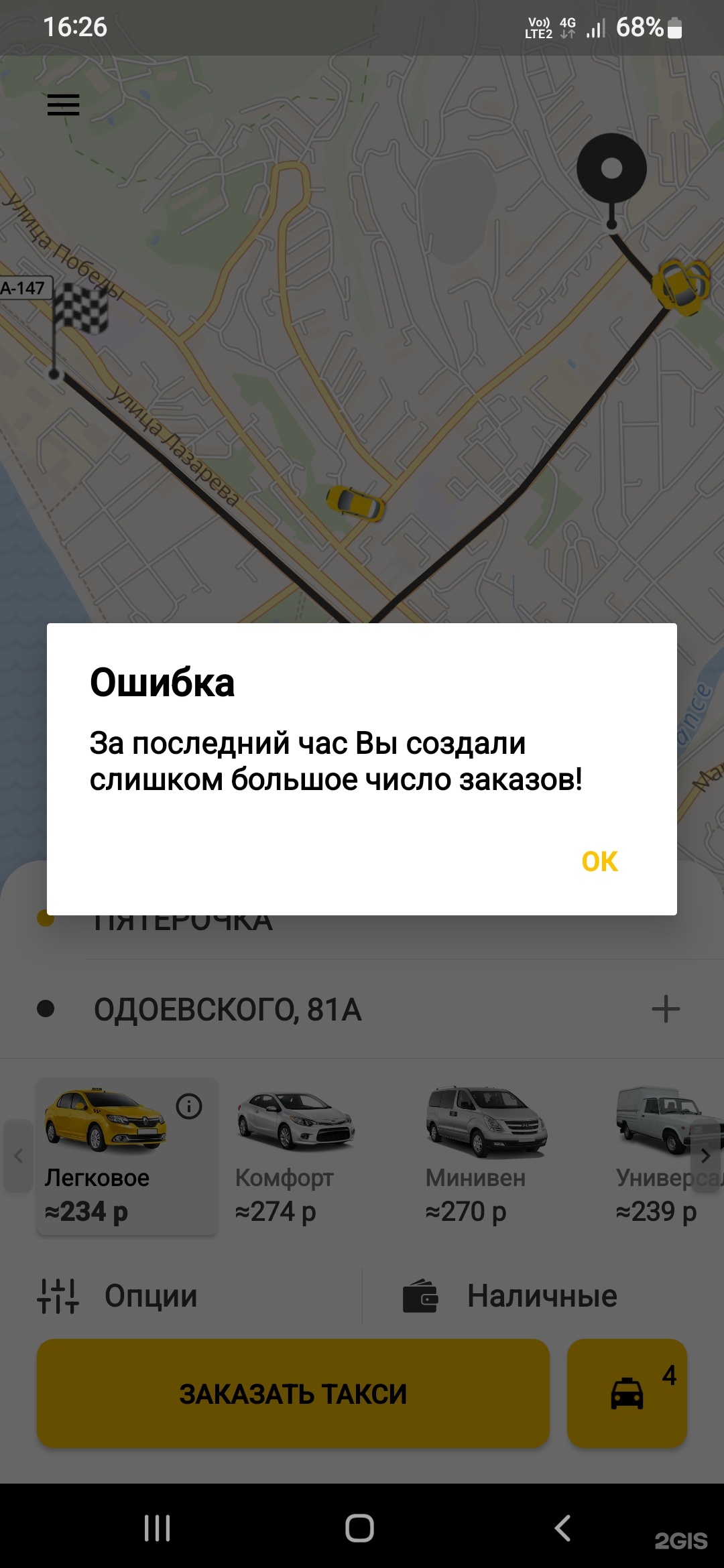
Task: Edit destination address Одоевского, 81А
Action: point(228,1010)
